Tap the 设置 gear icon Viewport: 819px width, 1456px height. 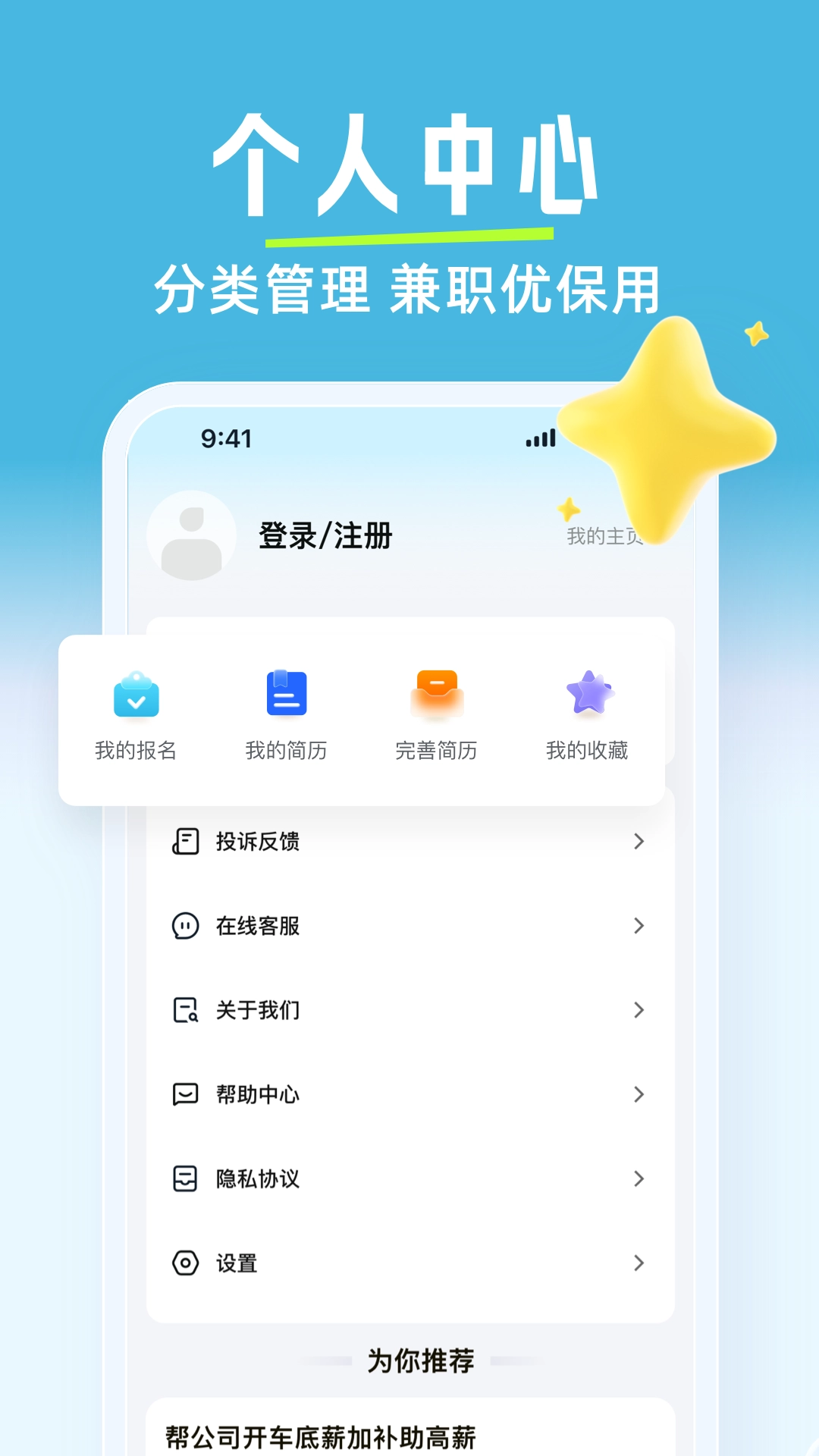point(184,1263)
